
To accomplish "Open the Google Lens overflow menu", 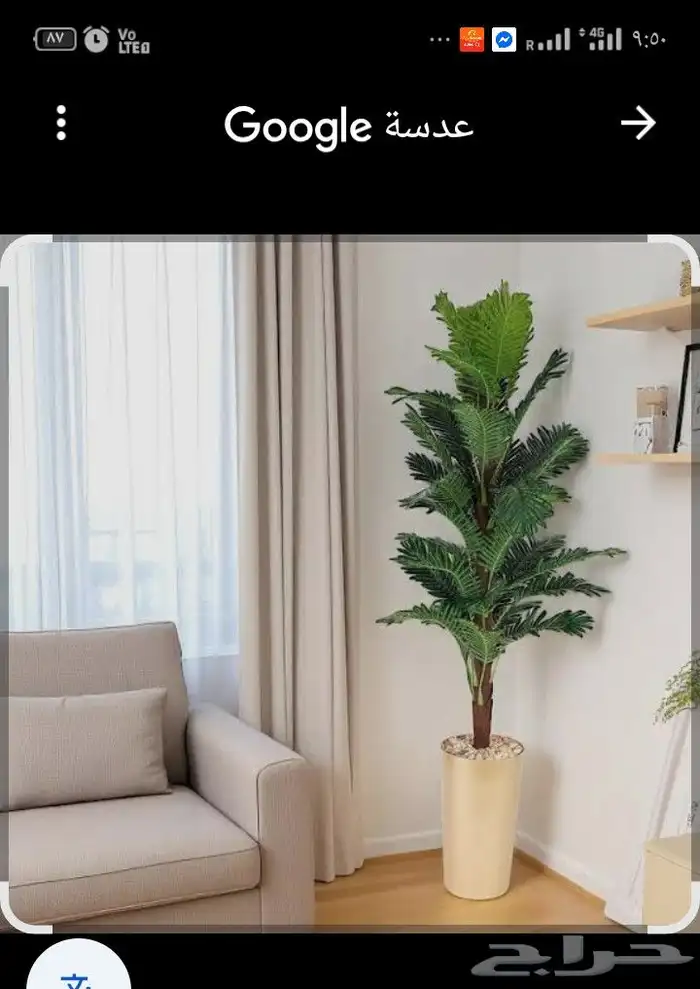I will pos(61,123).
